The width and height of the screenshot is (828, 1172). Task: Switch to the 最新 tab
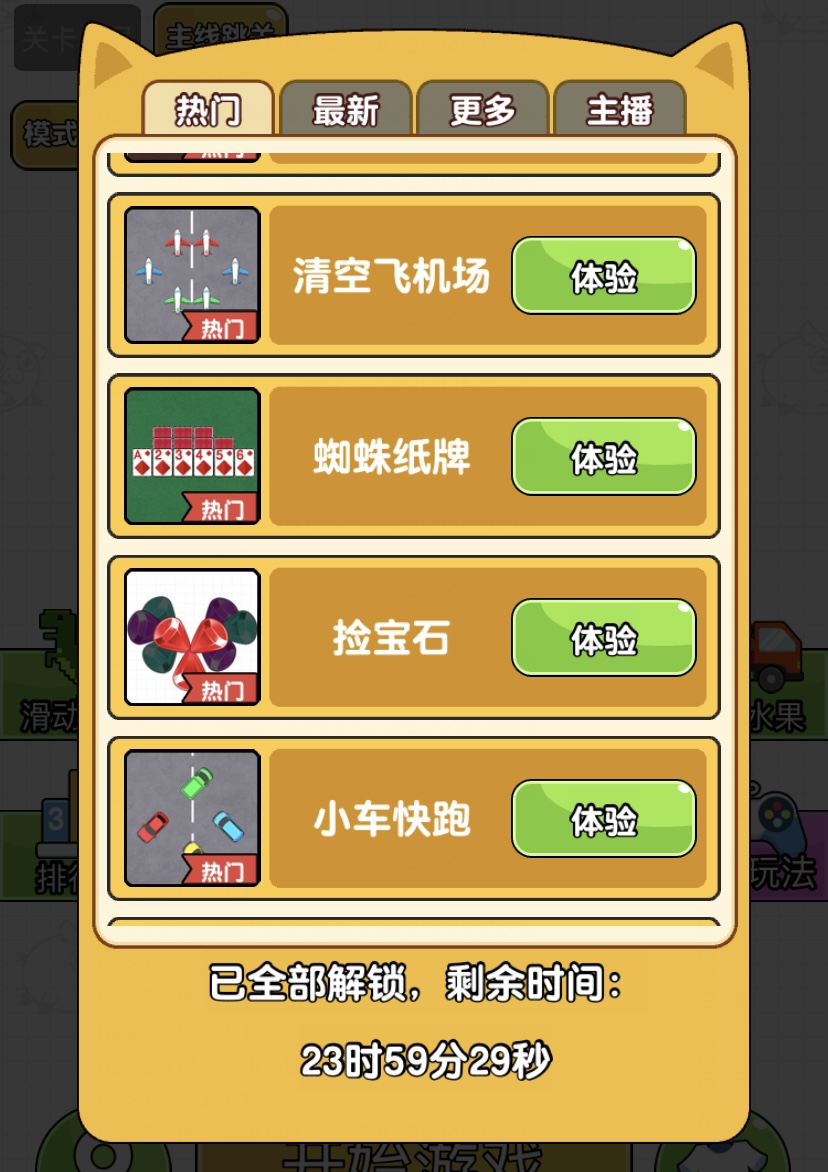pyautogui.click(x=346, y=110)
